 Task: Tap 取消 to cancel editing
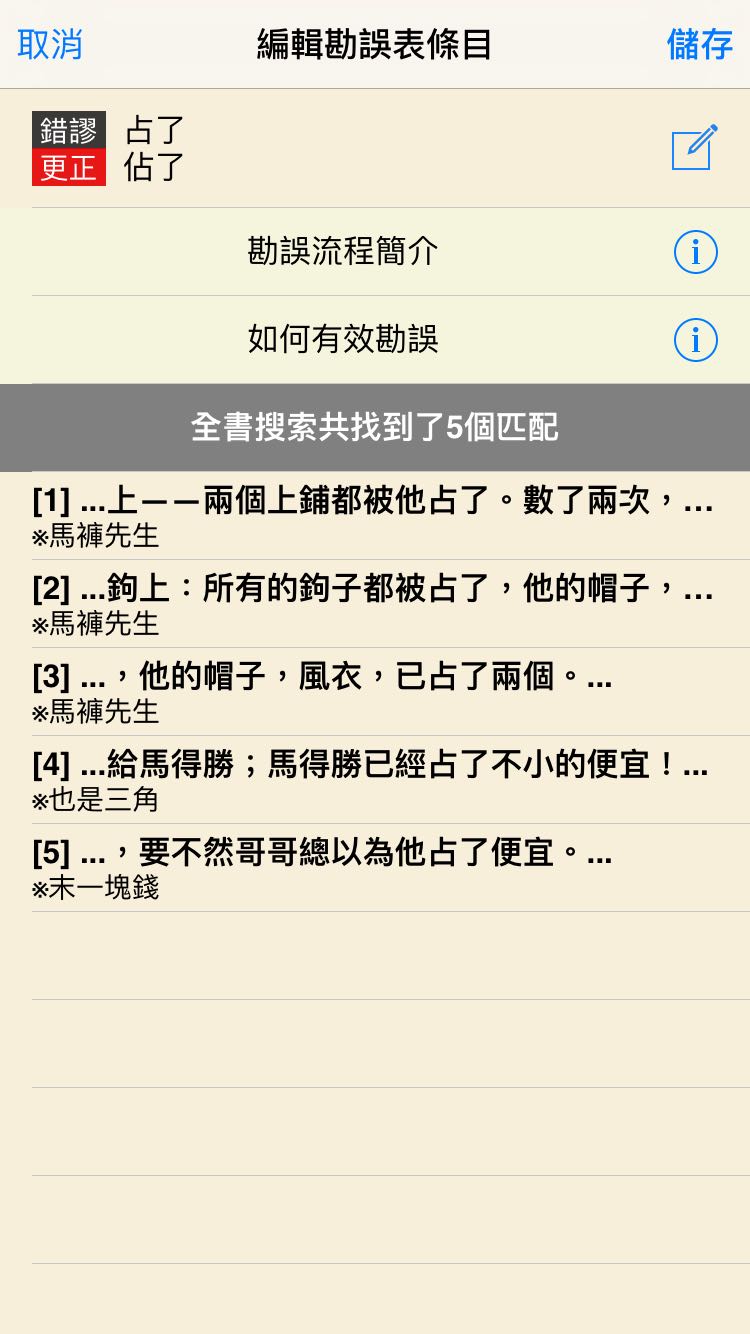(x=50, y=45)
